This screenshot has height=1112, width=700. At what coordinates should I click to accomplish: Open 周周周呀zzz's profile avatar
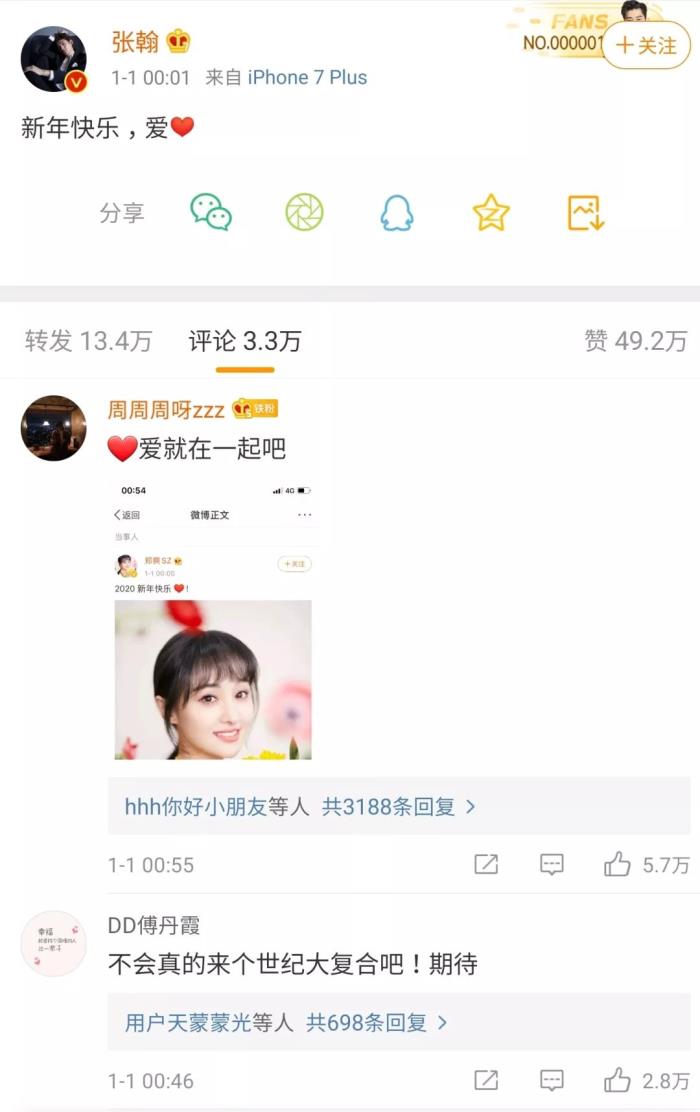coord(53,428)
